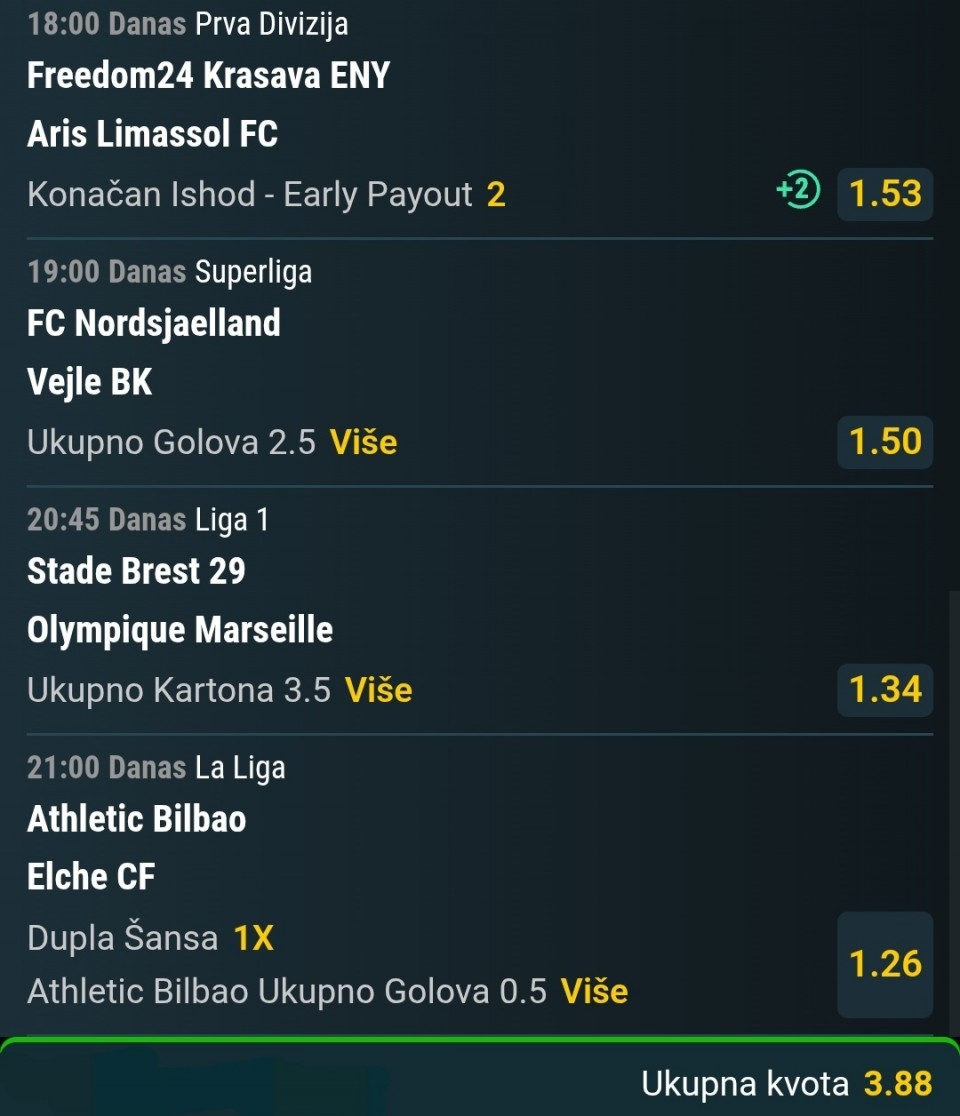Tap the 1.34 odds for Brest–Marseille cards

(885, 690)
